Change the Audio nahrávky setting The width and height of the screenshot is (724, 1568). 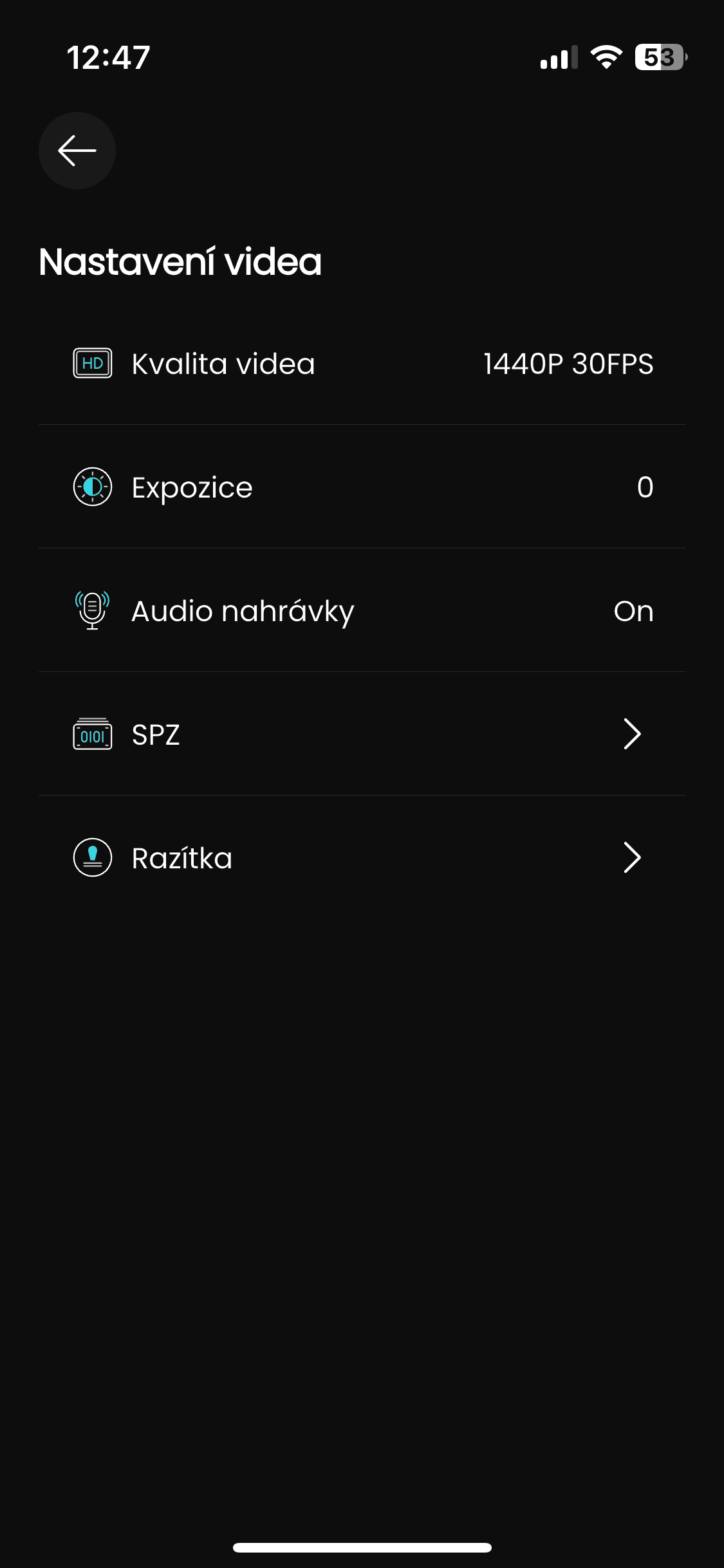362,611
